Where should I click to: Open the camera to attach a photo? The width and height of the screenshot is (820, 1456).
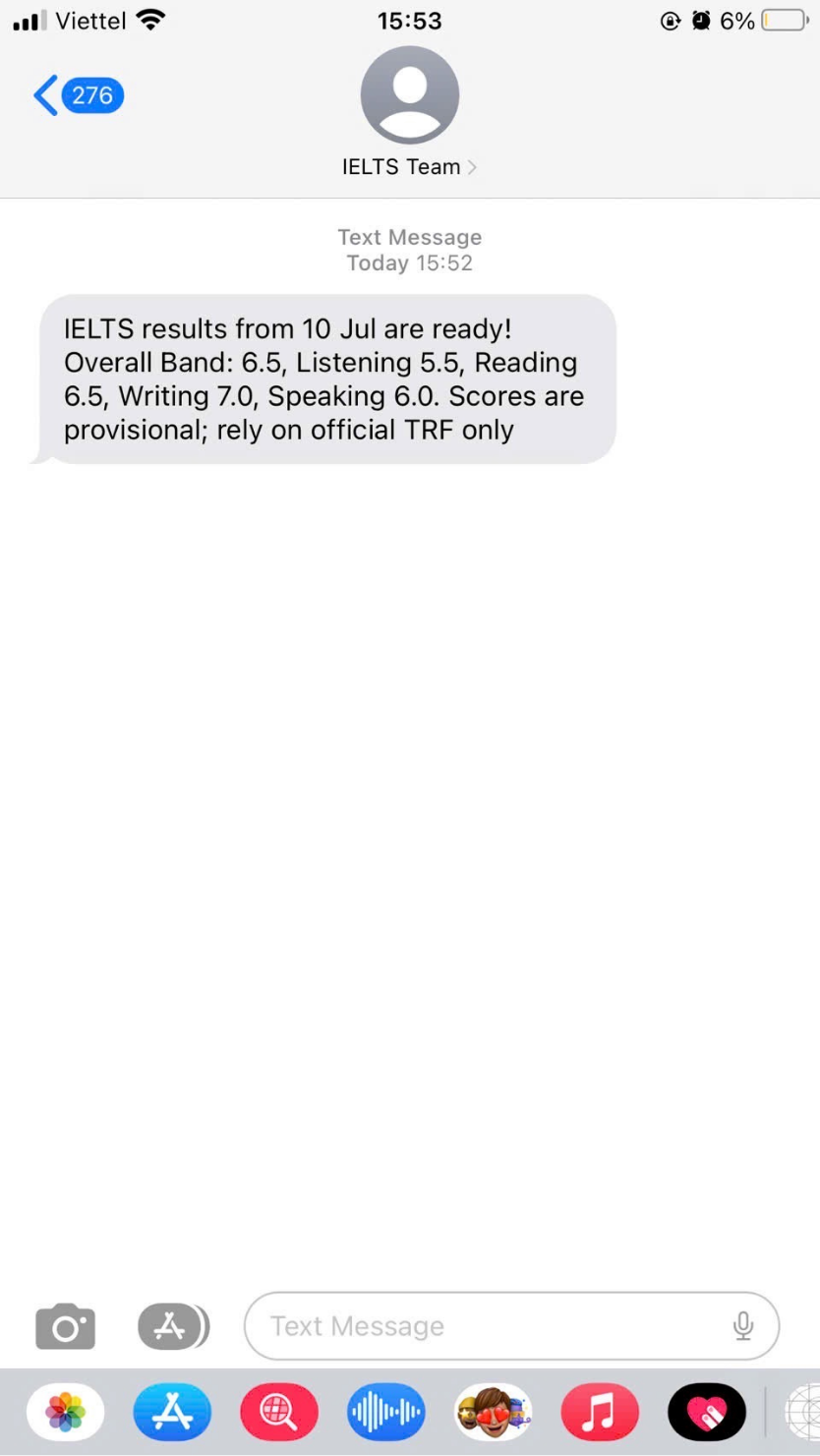pyautogui.click(x=66, y=1327)
